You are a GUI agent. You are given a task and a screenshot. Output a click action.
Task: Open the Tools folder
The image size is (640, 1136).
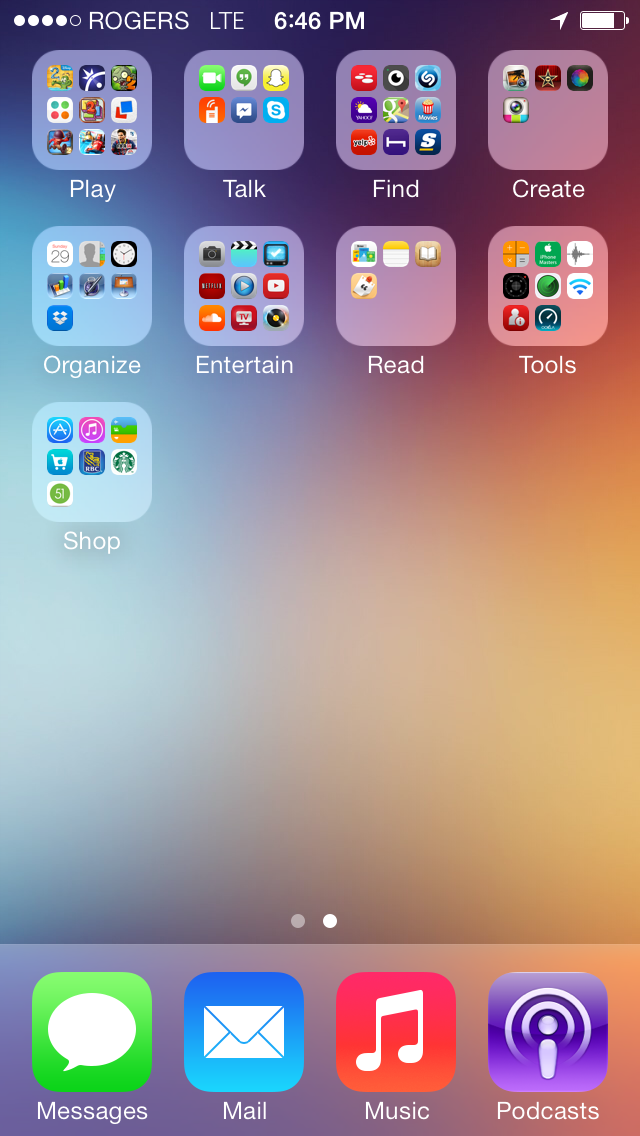pos(548,286)
